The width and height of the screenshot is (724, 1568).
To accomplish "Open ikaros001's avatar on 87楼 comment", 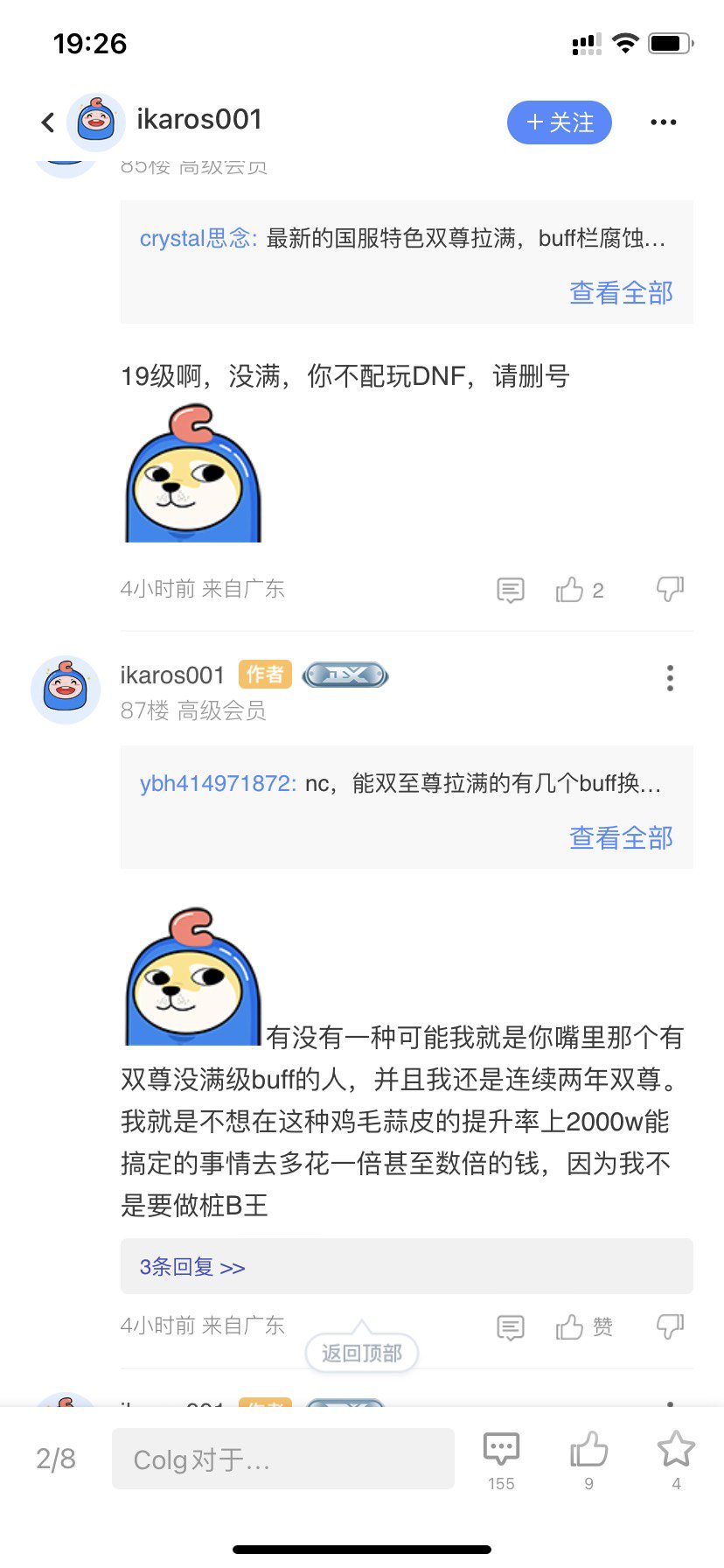I will pyautogui.click(x=66, y=689).
